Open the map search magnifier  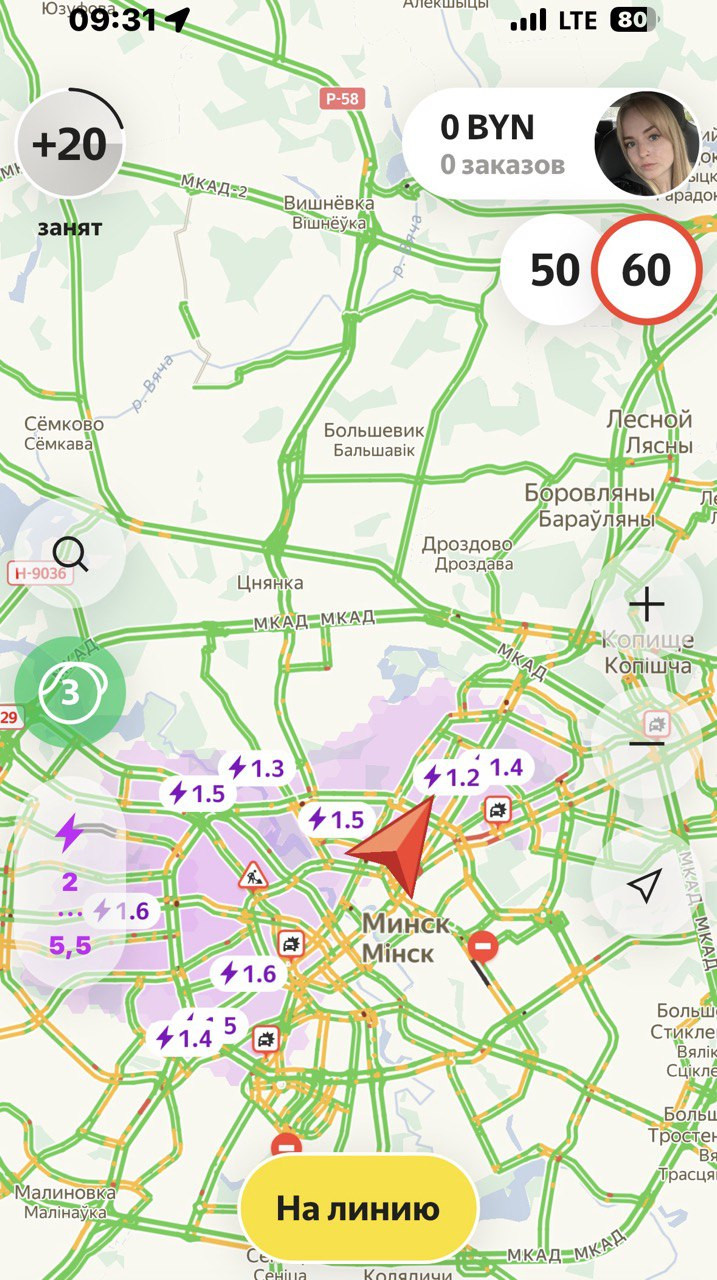tap(71, 552)
